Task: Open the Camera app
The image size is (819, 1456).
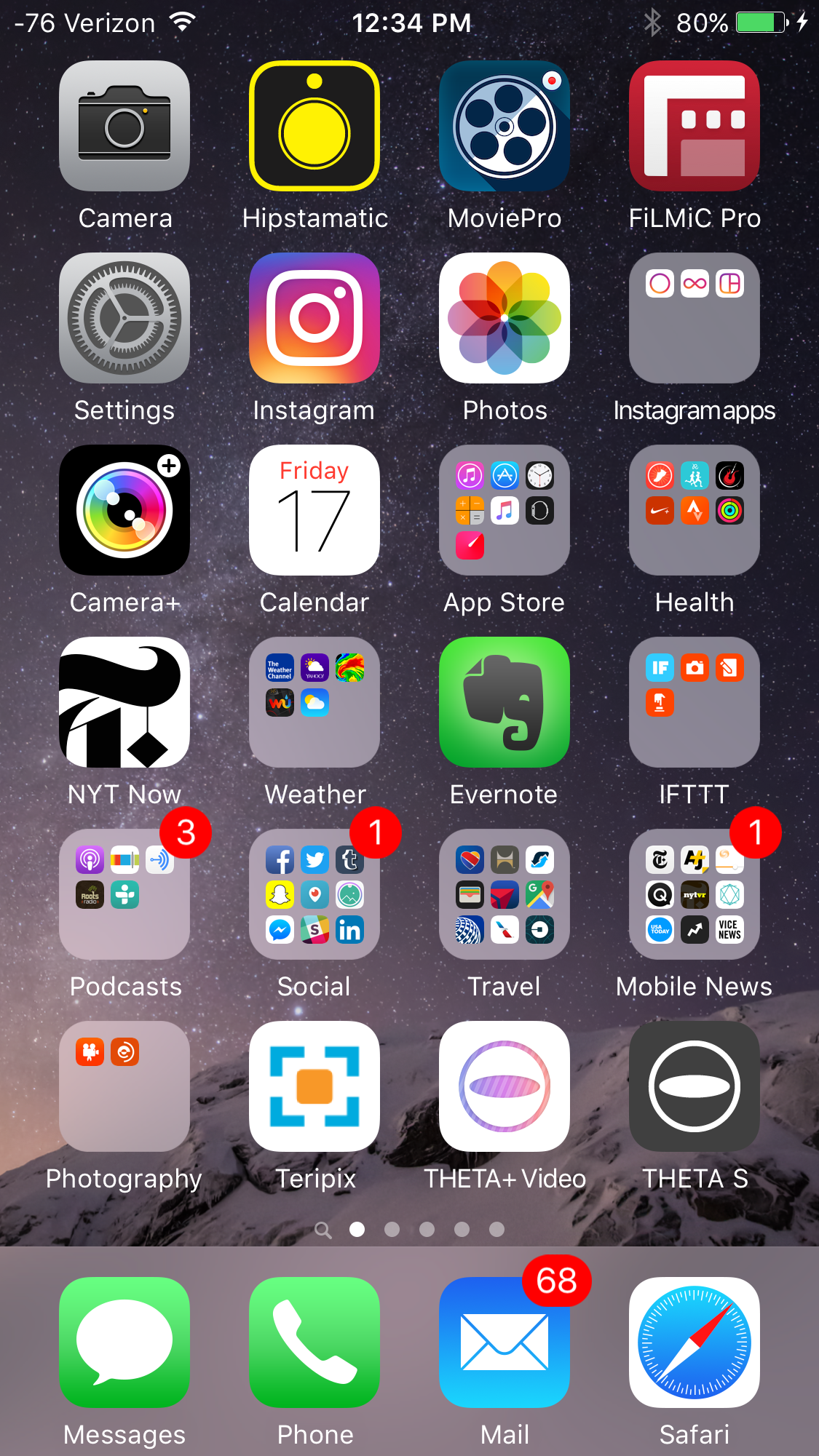Action: point(124,126)
